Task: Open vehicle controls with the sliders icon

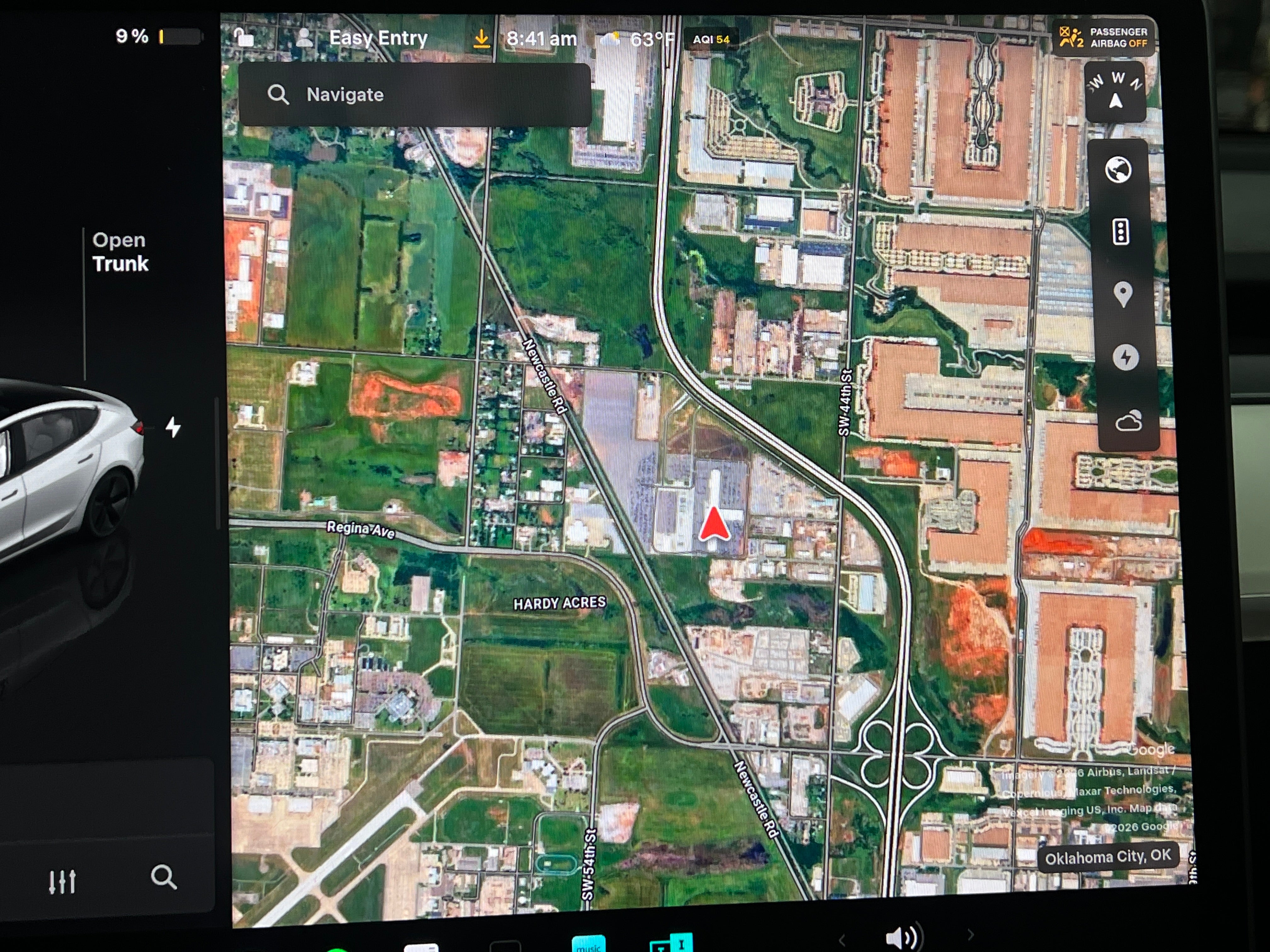Action: pos(62,881)
